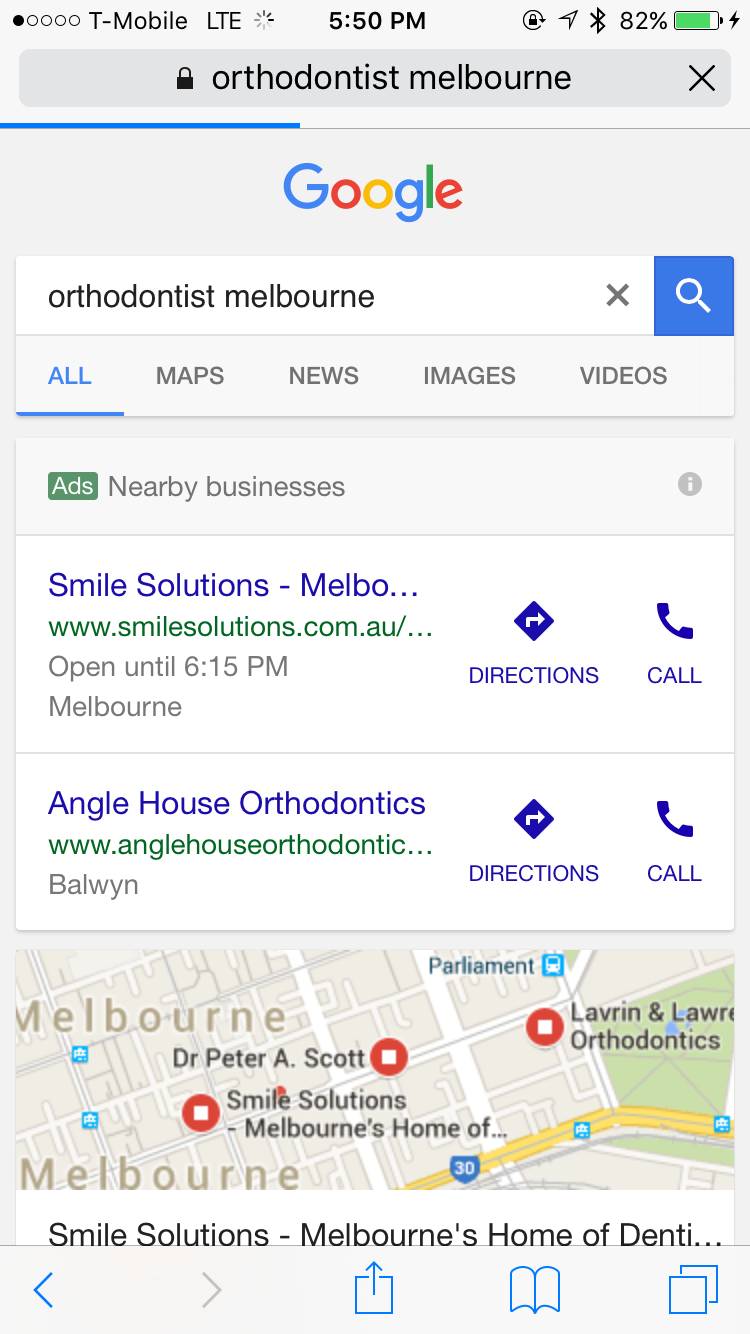750x1334 pixels.
Task: Open the Angle House Orthodontics ad
Action: (x=237, y=803)
